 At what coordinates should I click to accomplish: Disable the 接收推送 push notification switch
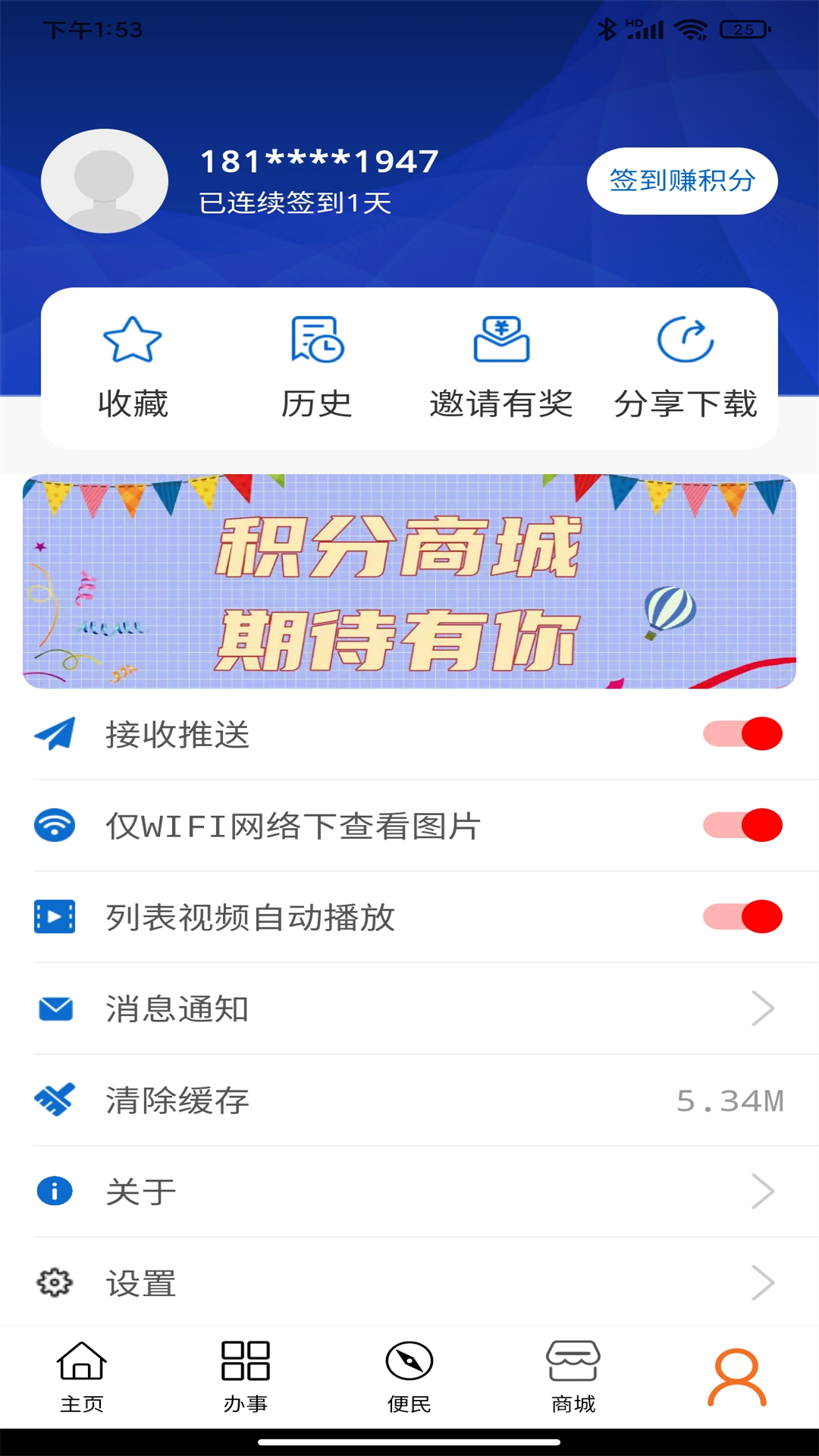[x=744, y=733]
